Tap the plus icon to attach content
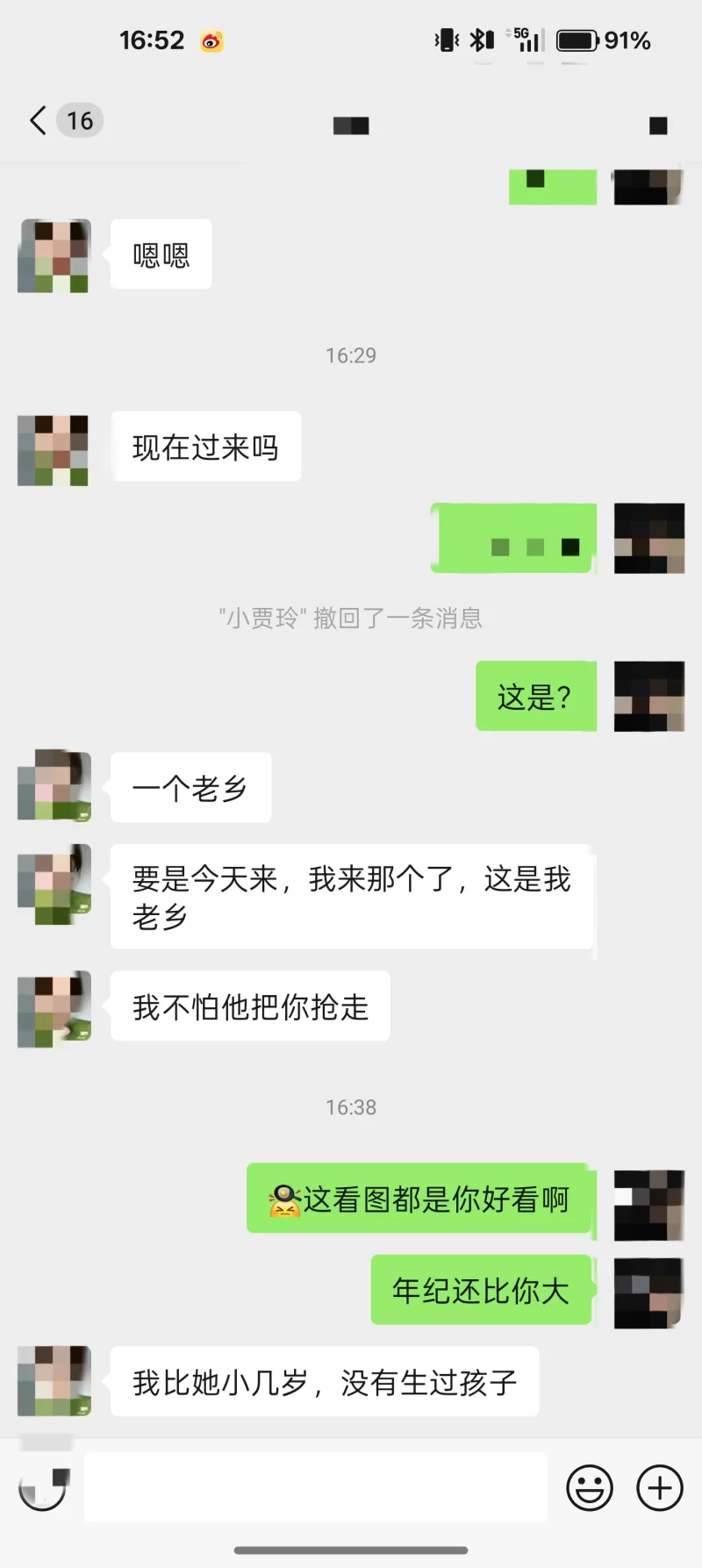This screenshot has height=1568, width=702. click(658, 1487)
